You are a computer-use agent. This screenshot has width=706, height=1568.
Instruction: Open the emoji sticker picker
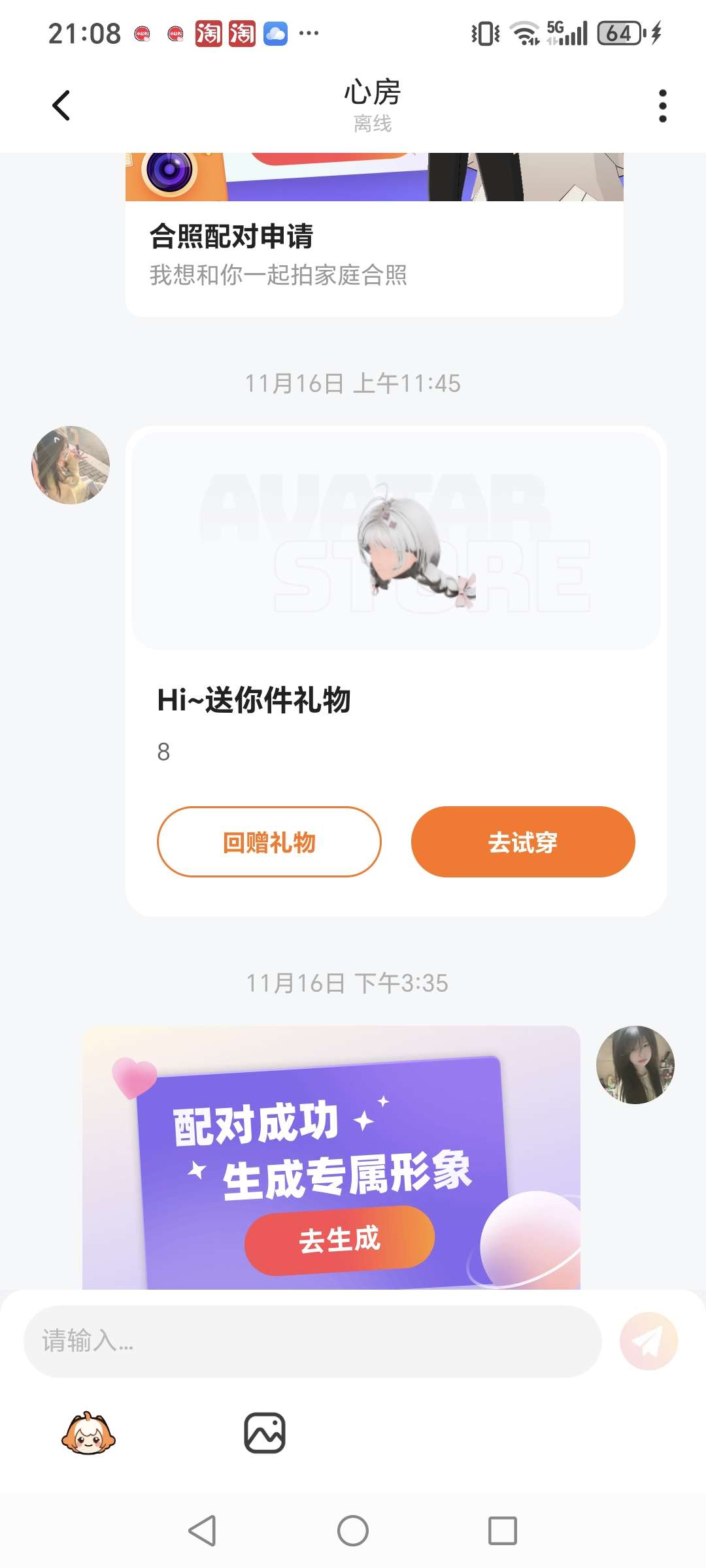coord(88,1433)
